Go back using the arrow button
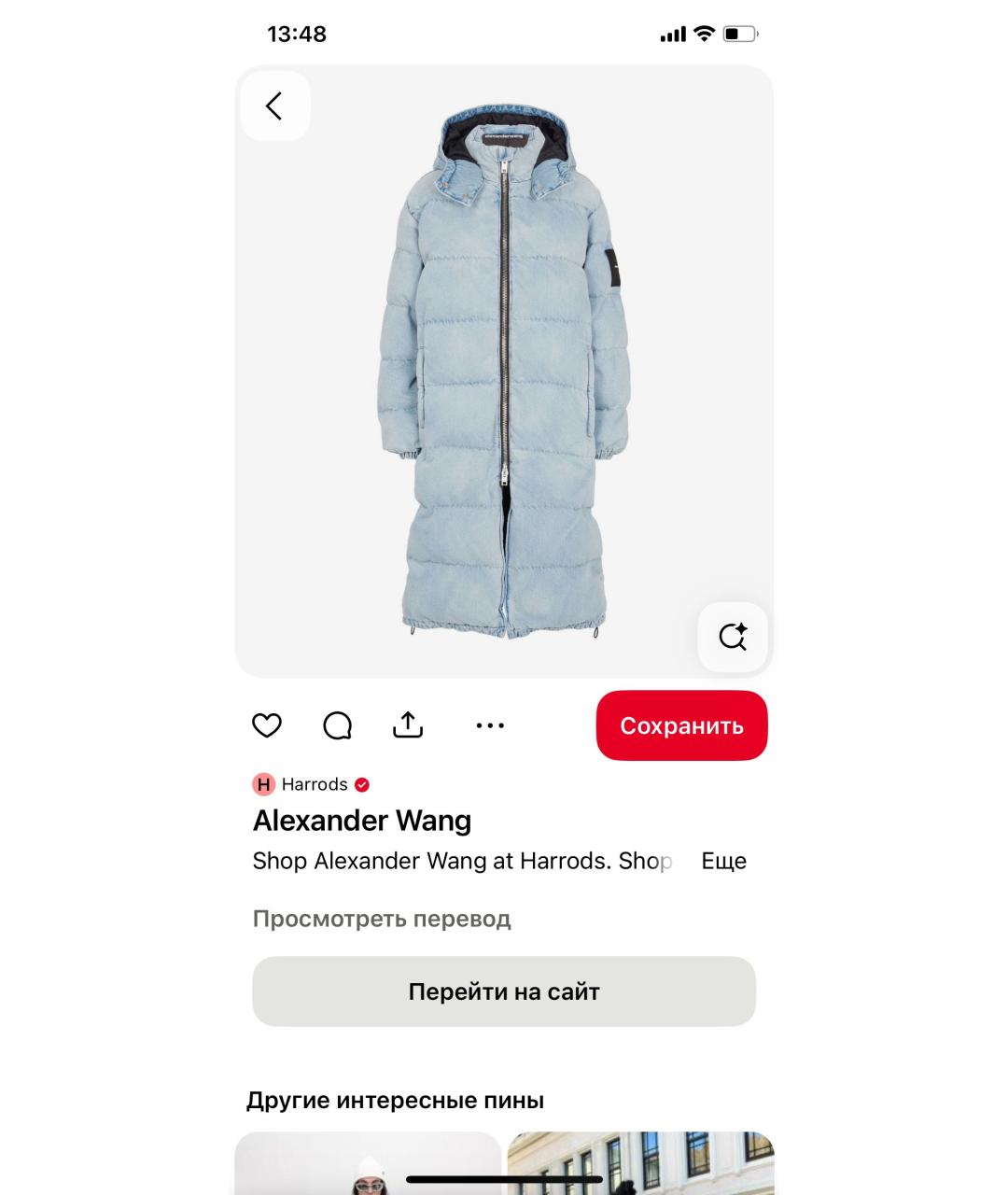This screenshot has width=1008, height=1195. [x=274, y=105]
